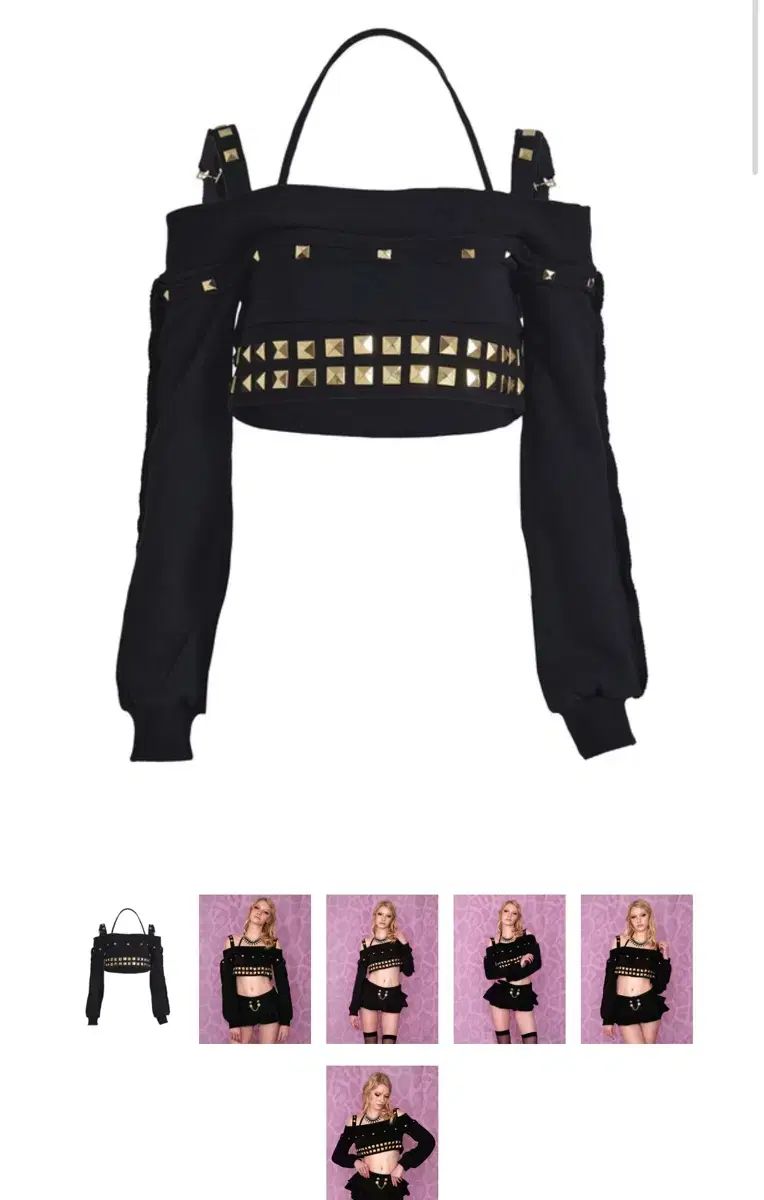Show the thumbnail of the model with hands on hips
The height and width of the screenshot is (1200, 764).
(381, 1132)
